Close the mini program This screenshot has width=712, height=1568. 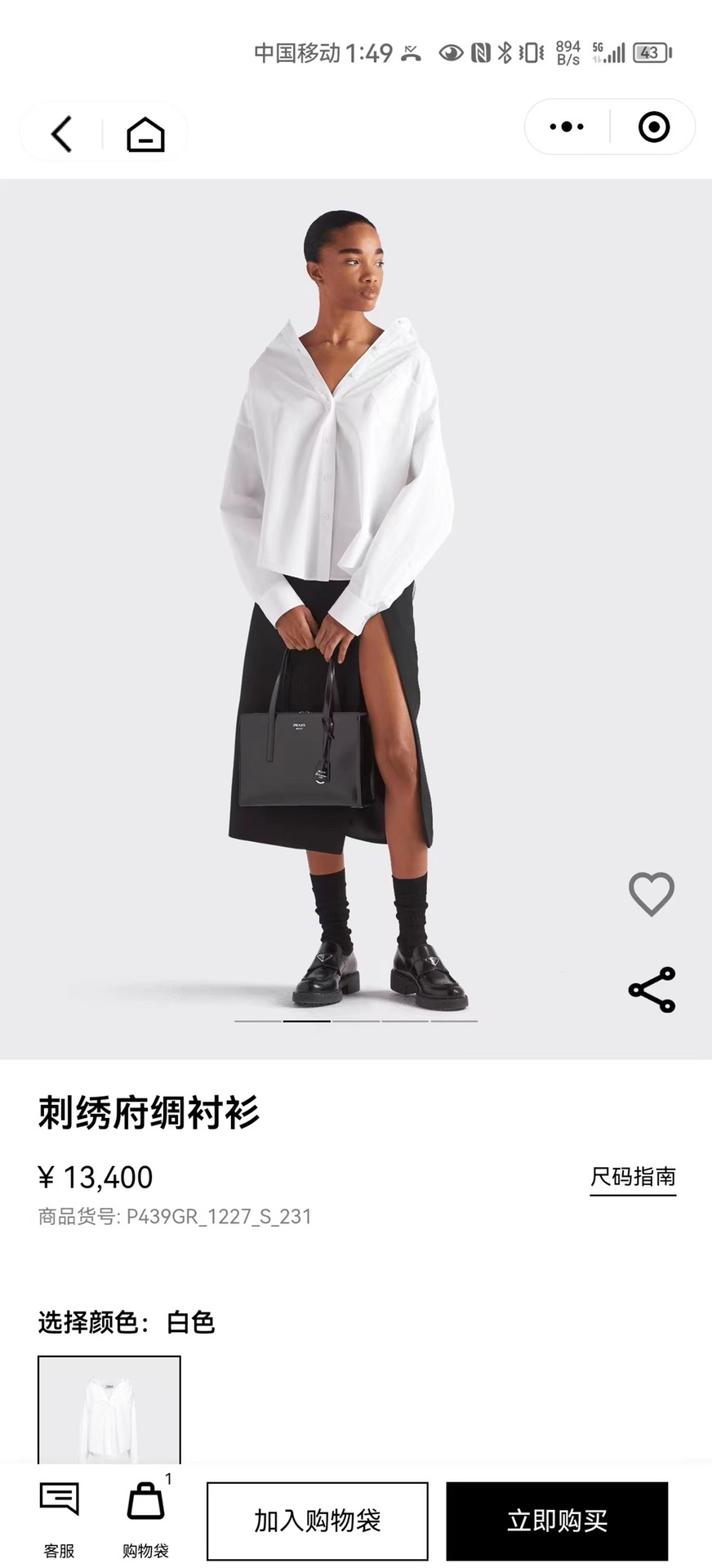click(x=653, y=127)
